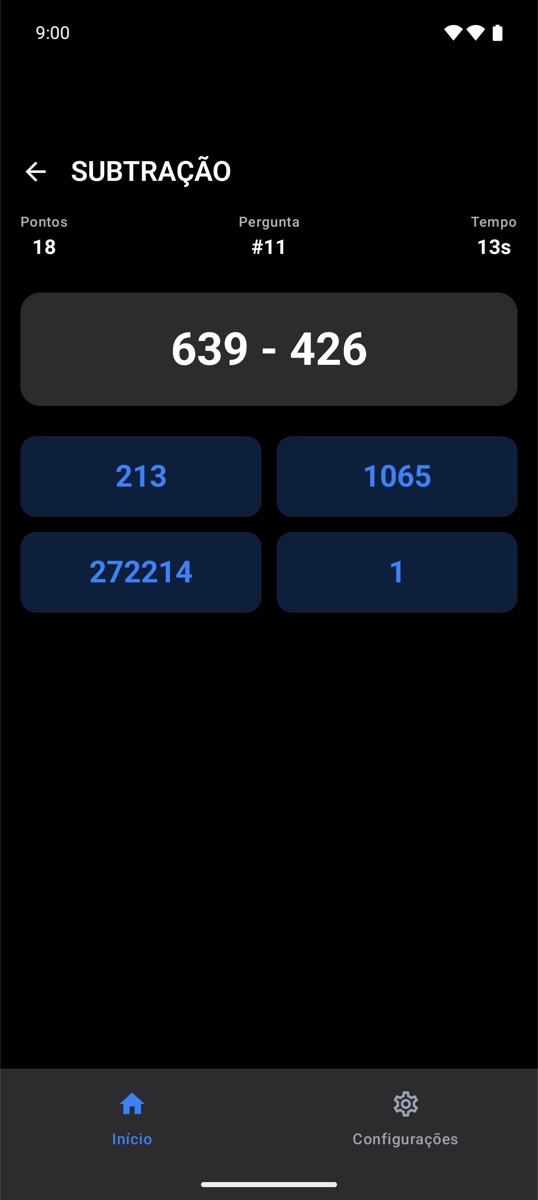Switch to the Início tab
This screenshot has height=1200, width=538.
tap(132, 1119)
